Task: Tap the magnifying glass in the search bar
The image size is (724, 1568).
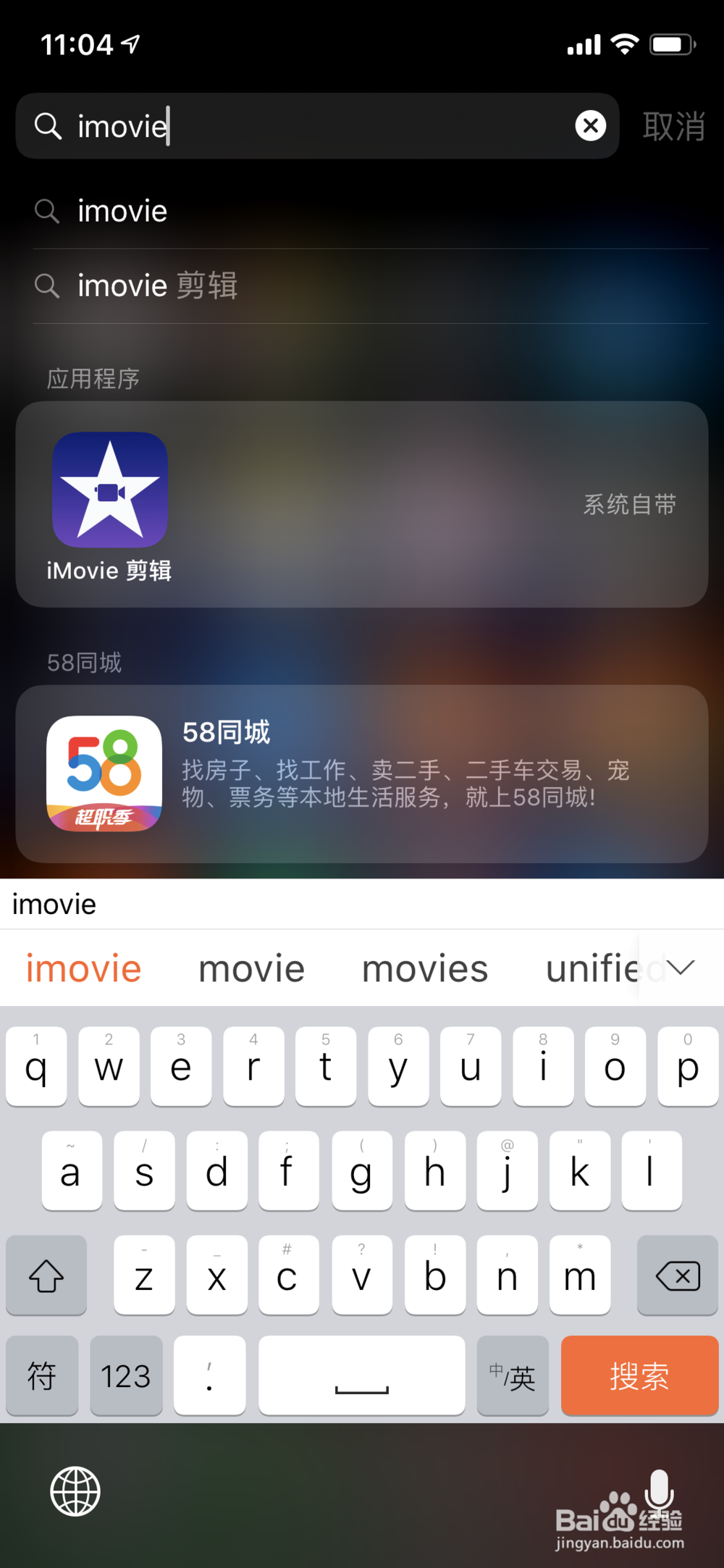Action: (x=47, y=126)
